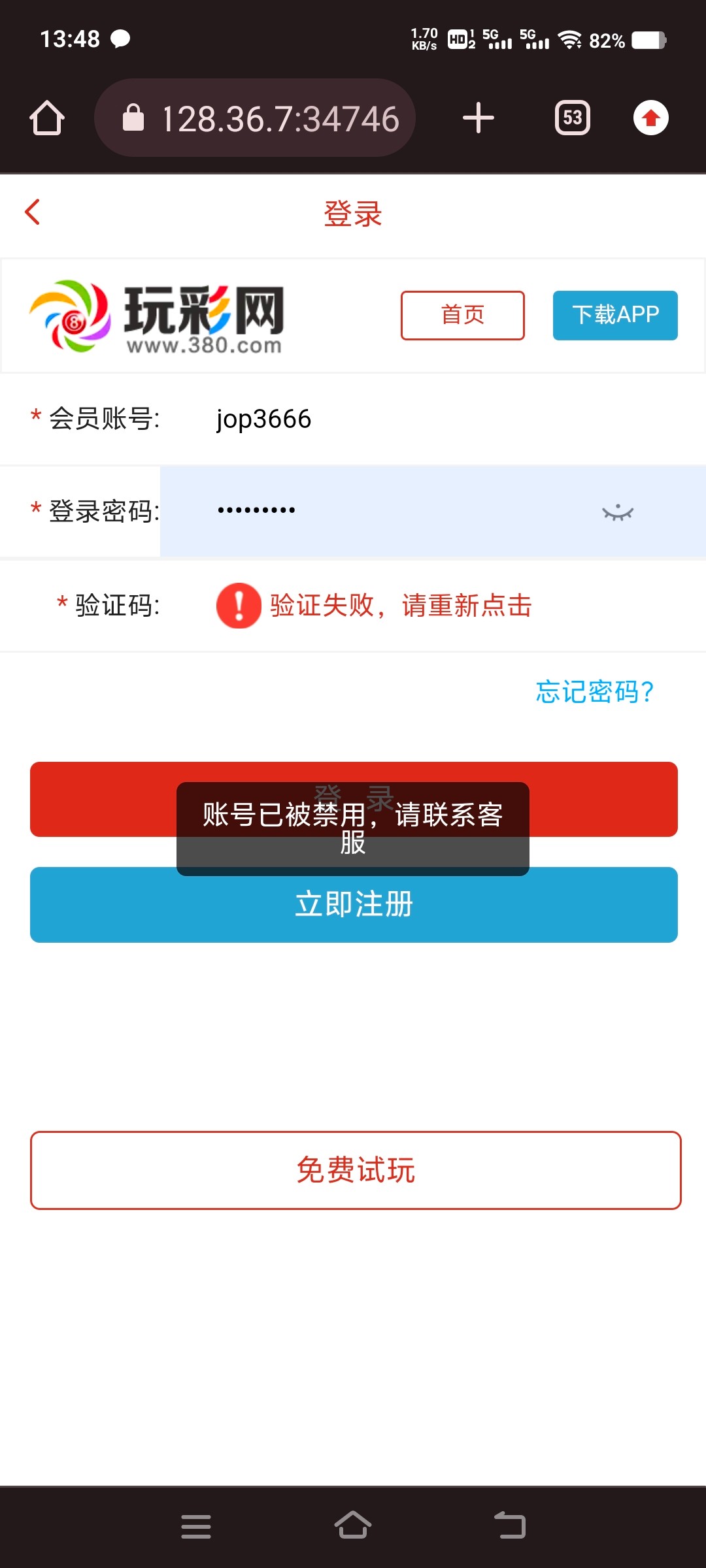Image resolution: width=706 pixels, height=1568 pixels.
Task: Tap the red upload arrow icon
Action: pos(650,118)
